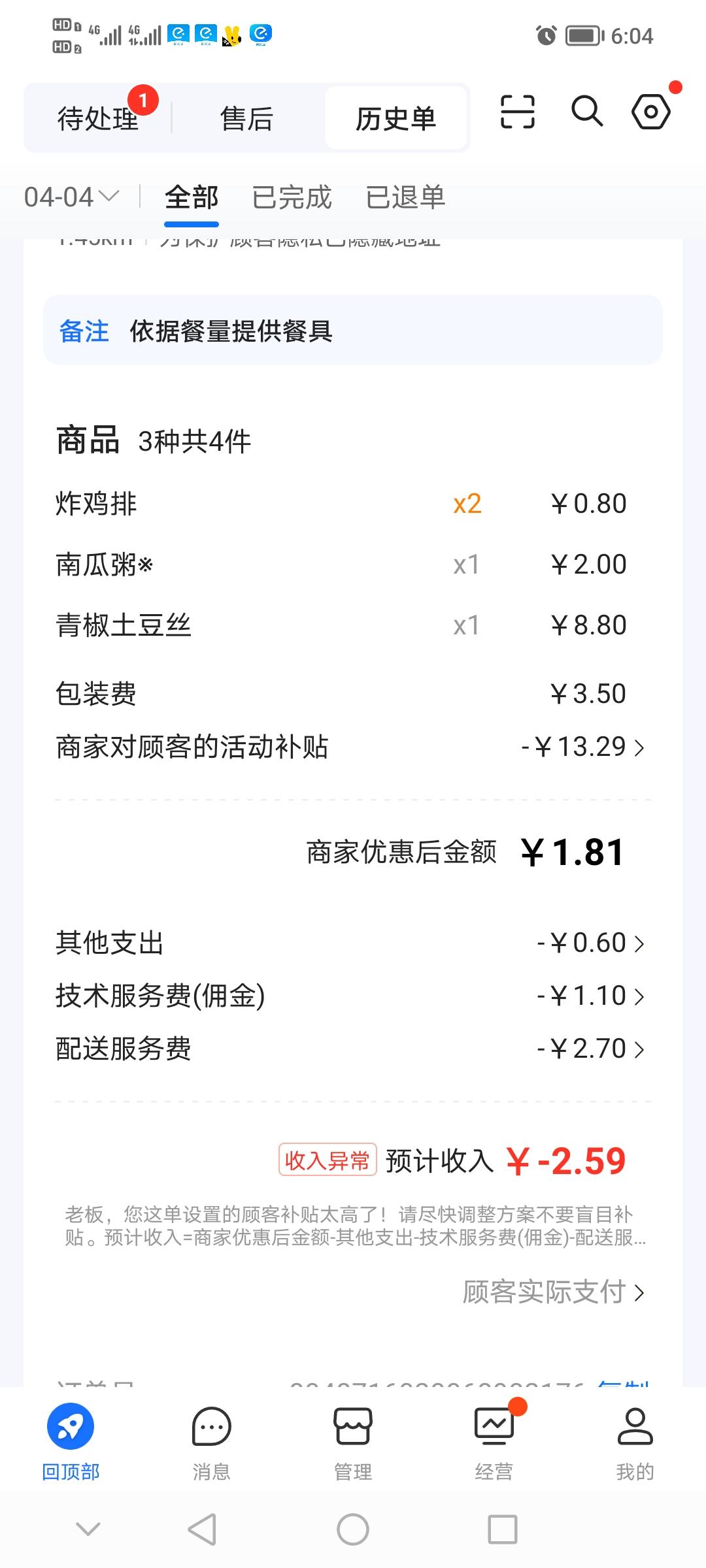The height and width of the screenshot is (1568, 706).
Task: Open 顾客实际支付 link
Action: click(x=553, y=1292)
